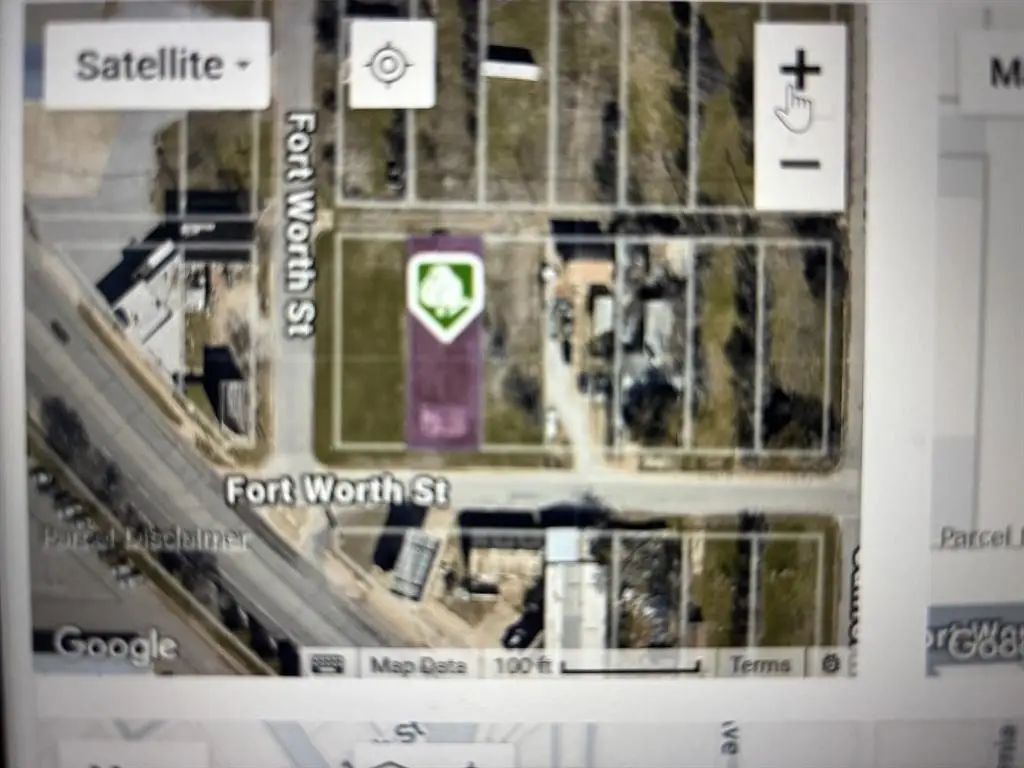Zoom out with the minus button
This screenshot has height=768, width=1024.
[800, 163]
